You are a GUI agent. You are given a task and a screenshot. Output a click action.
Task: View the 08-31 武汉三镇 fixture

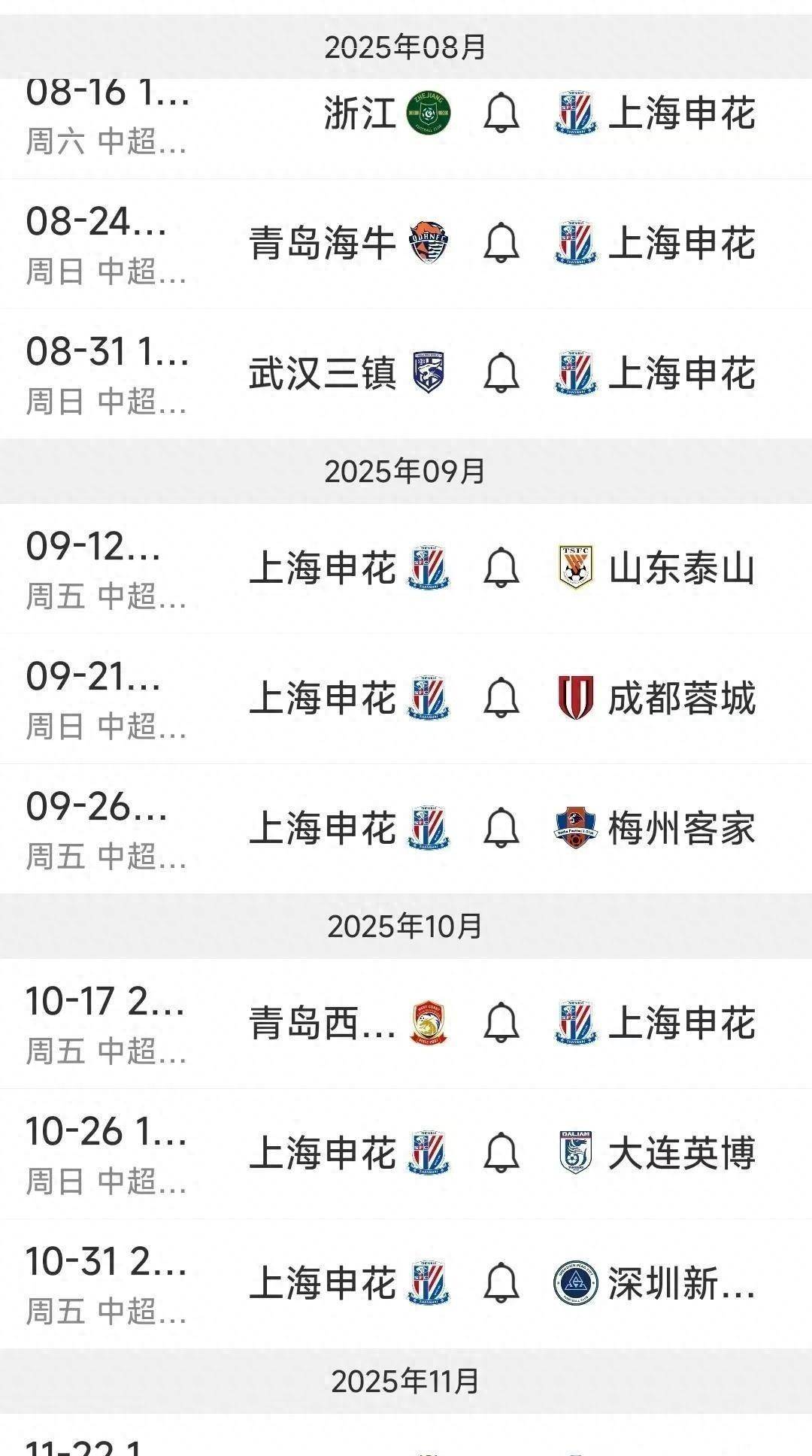click(105, 374)
